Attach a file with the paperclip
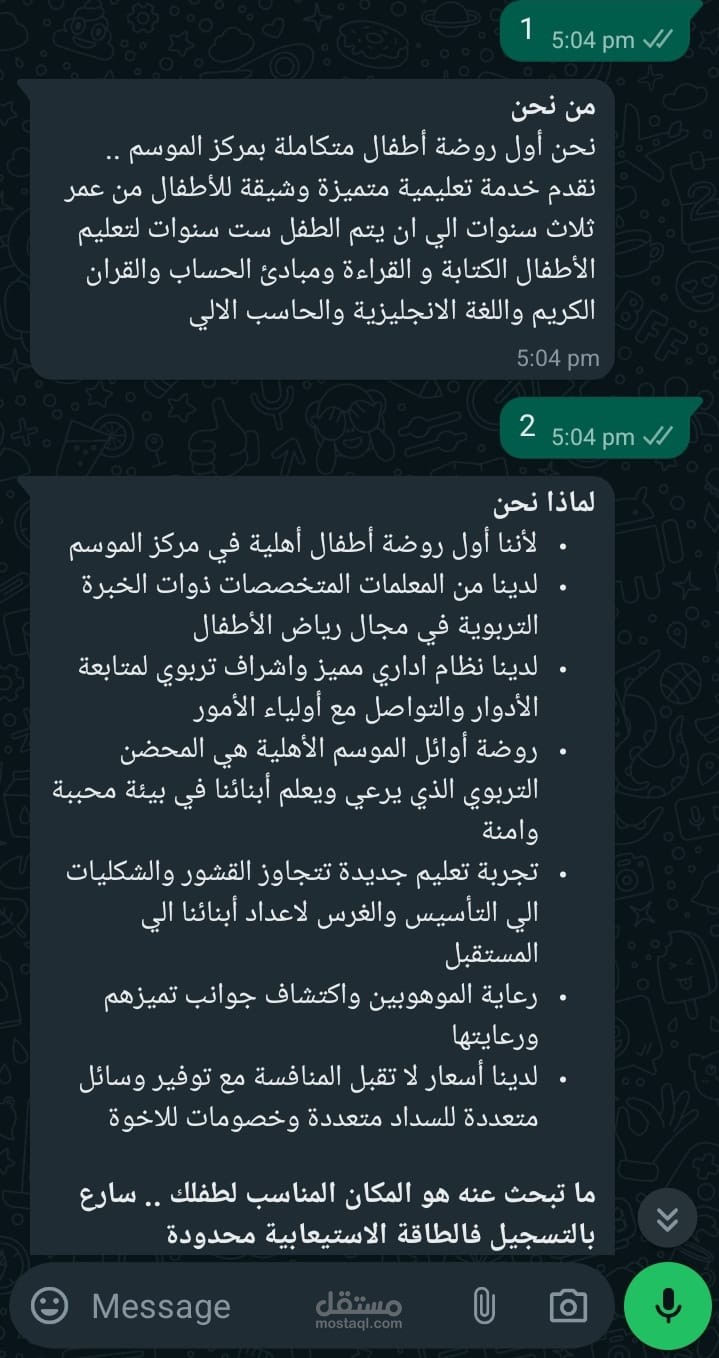Image resolution: width=719 pixels, height=1358 pixels. [x=483, y=1305]
